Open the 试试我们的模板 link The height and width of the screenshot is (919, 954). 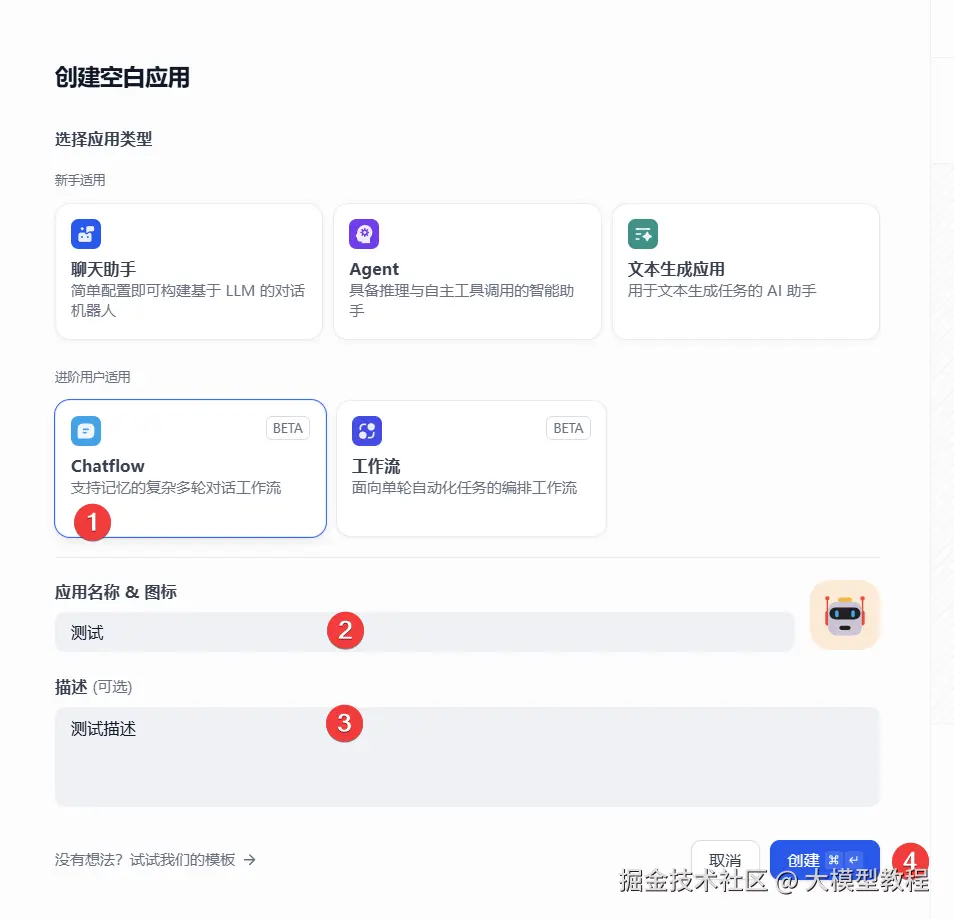click(156, 859)
